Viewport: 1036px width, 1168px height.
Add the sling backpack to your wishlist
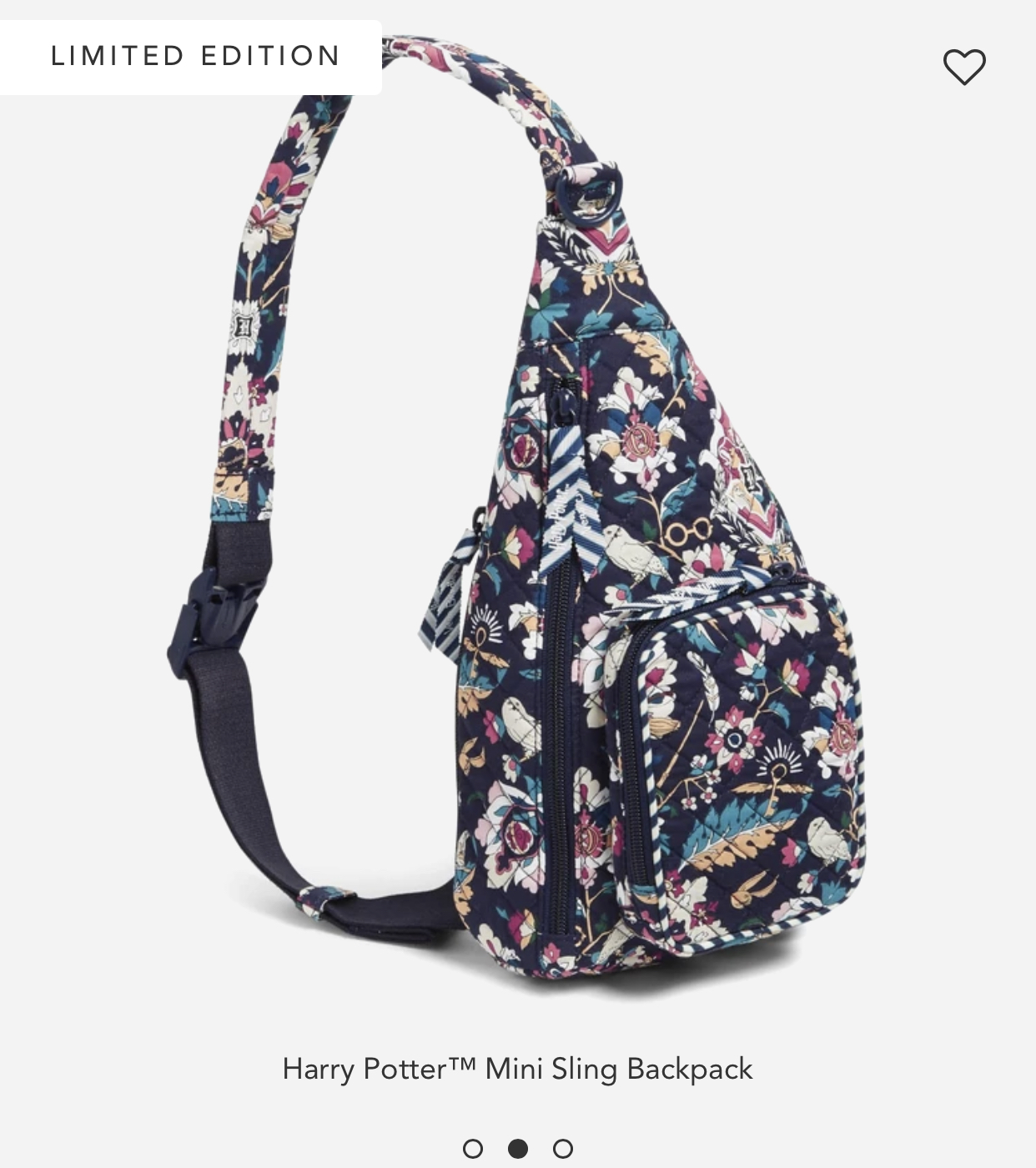pos(964,67)
